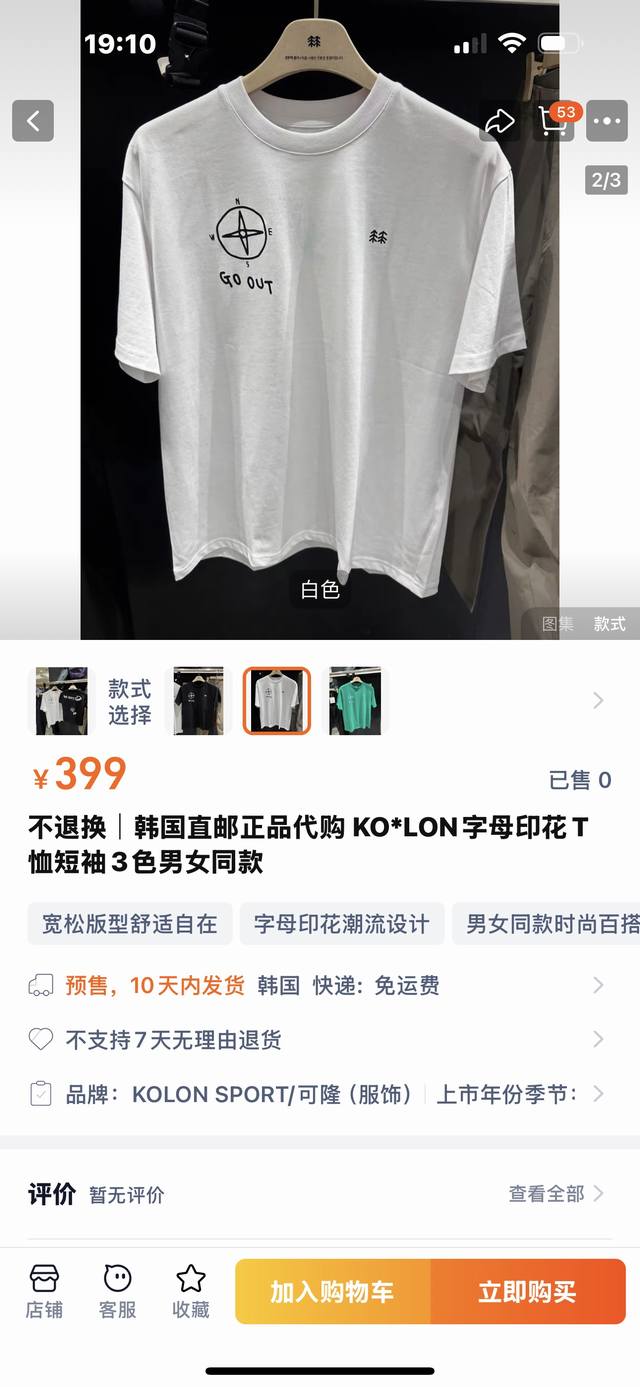Tap the 宽松版型舒适自在 feature chip
This screenshot has width=640, height=1387.
tap(130, 924)
